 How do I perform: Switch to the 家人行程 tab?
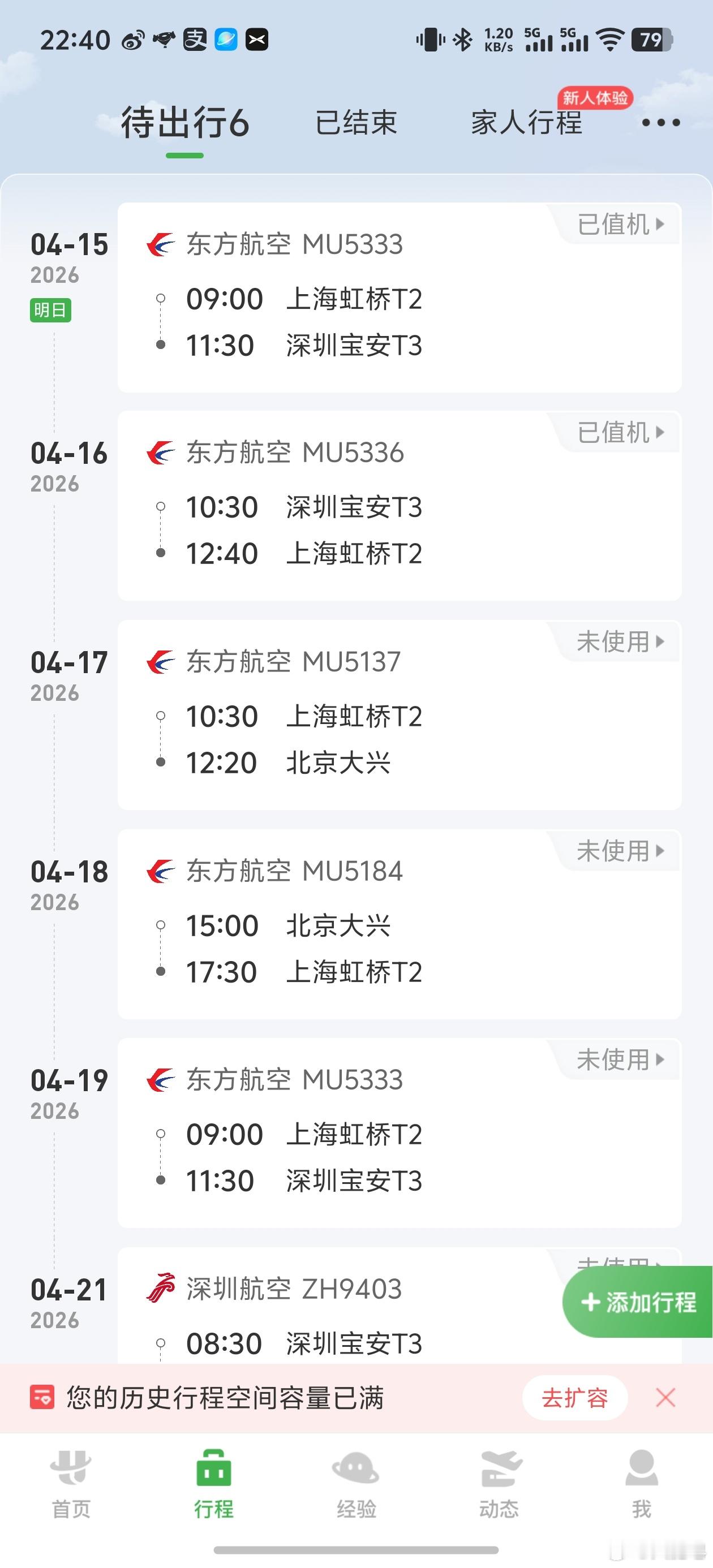coord(527,122)
